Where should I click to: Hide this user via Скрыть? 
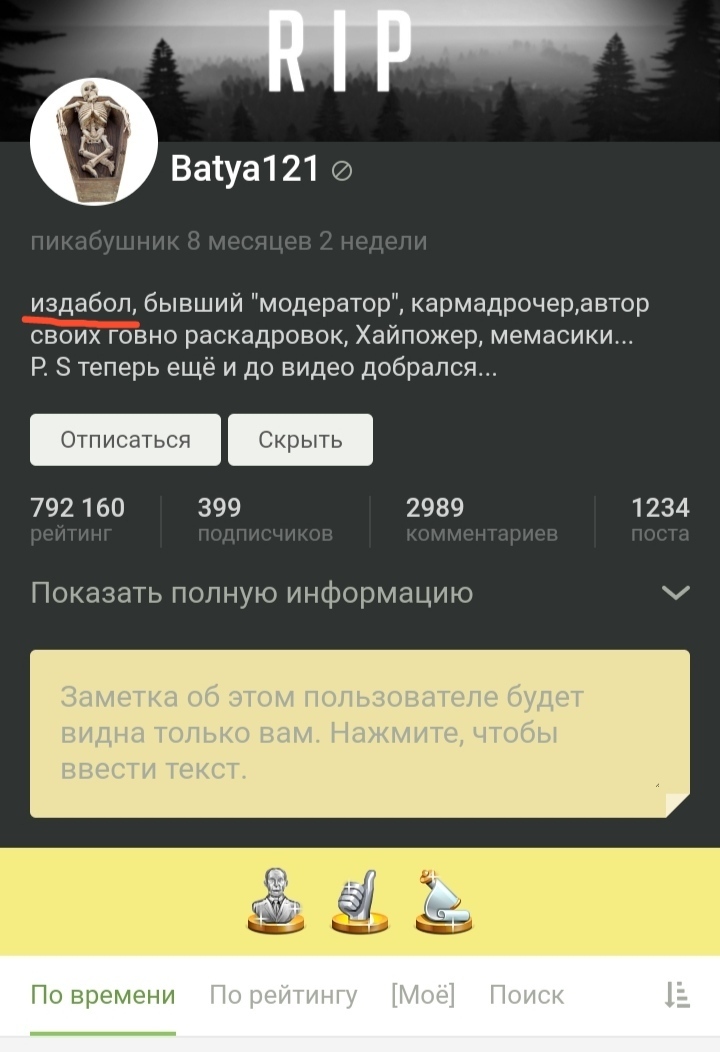coord(300,440)
